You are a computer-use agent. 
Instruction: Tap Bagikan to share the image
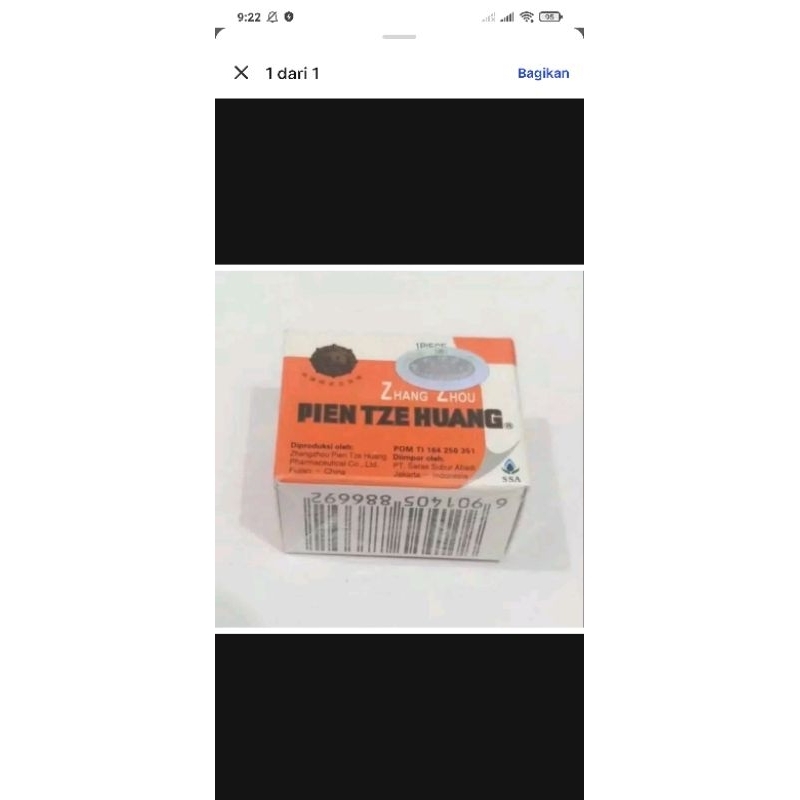tap(543, 73)
